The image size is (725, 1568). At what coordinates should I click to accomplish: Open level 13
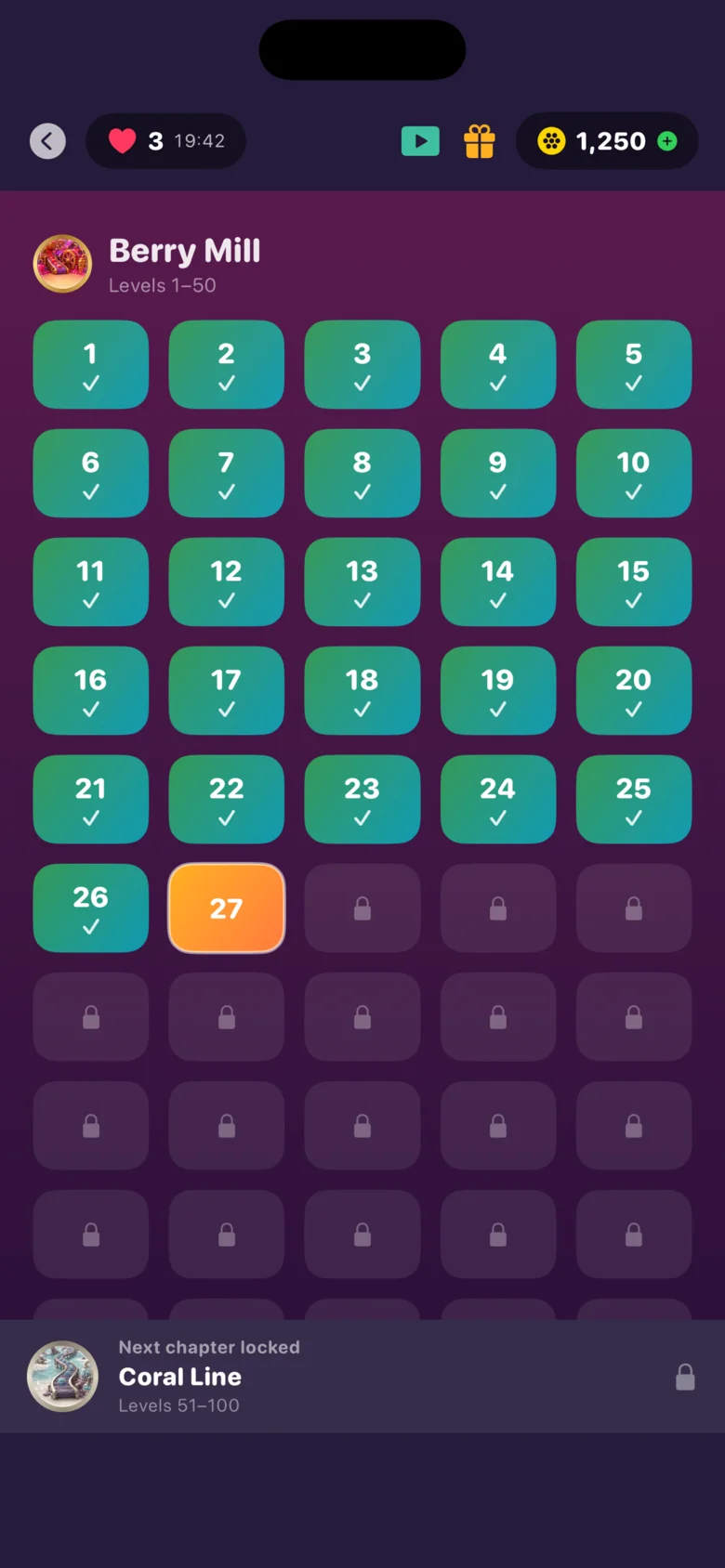pos(362,582)
